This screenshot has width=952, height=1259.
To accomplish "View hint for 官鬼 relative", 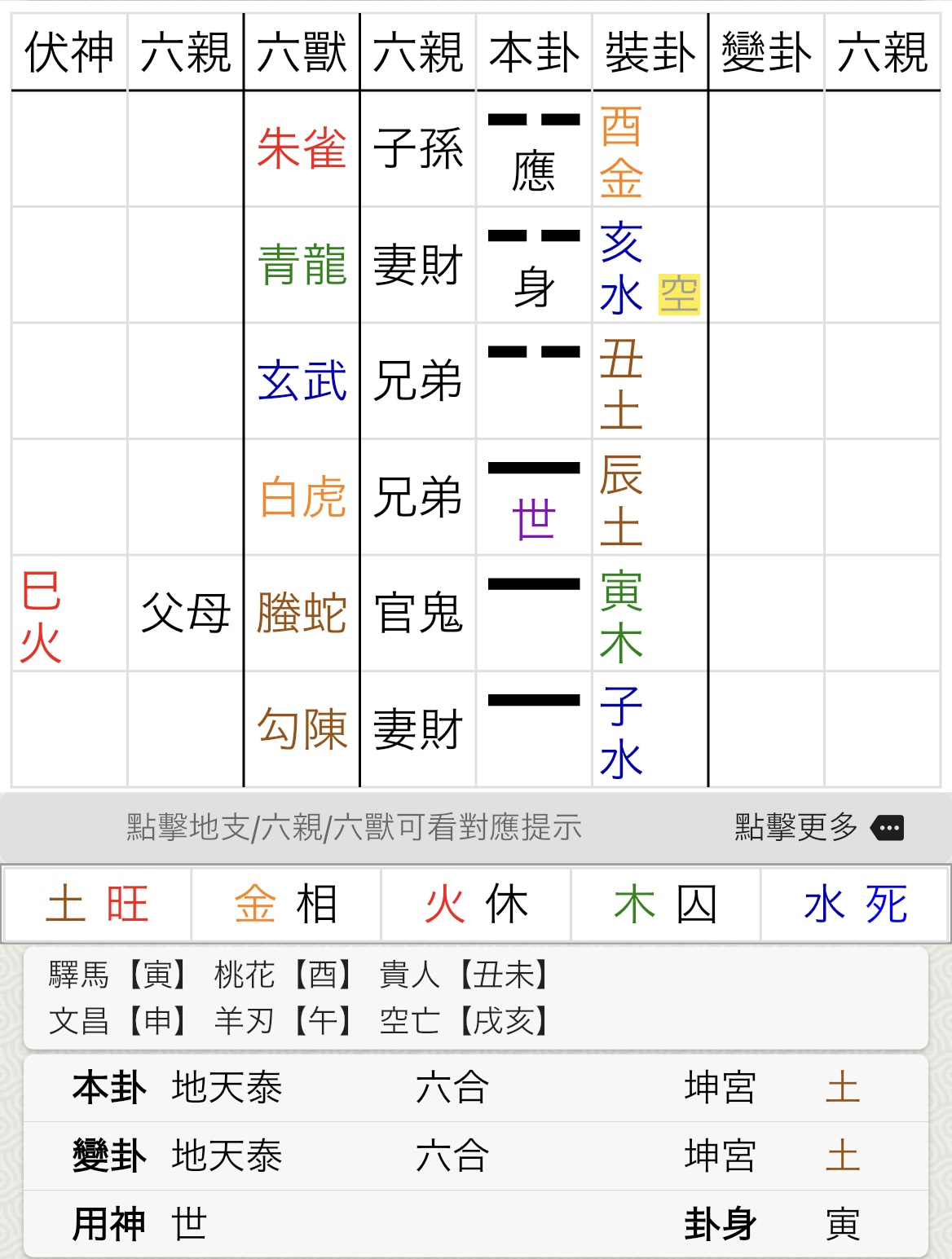I will tap(418, 613).
